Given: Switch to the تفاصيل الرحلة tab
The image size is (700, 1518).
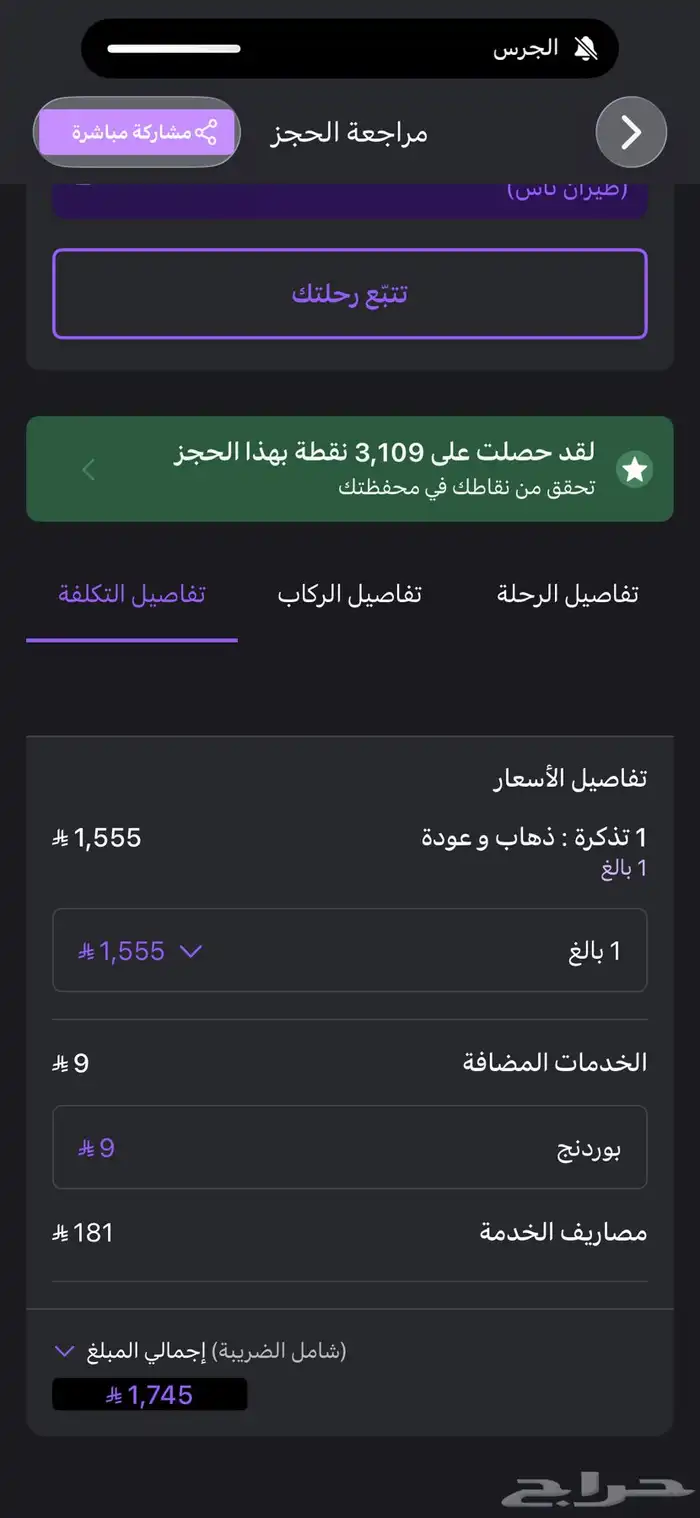Looking at the screenshot, I should coord(567,594).
